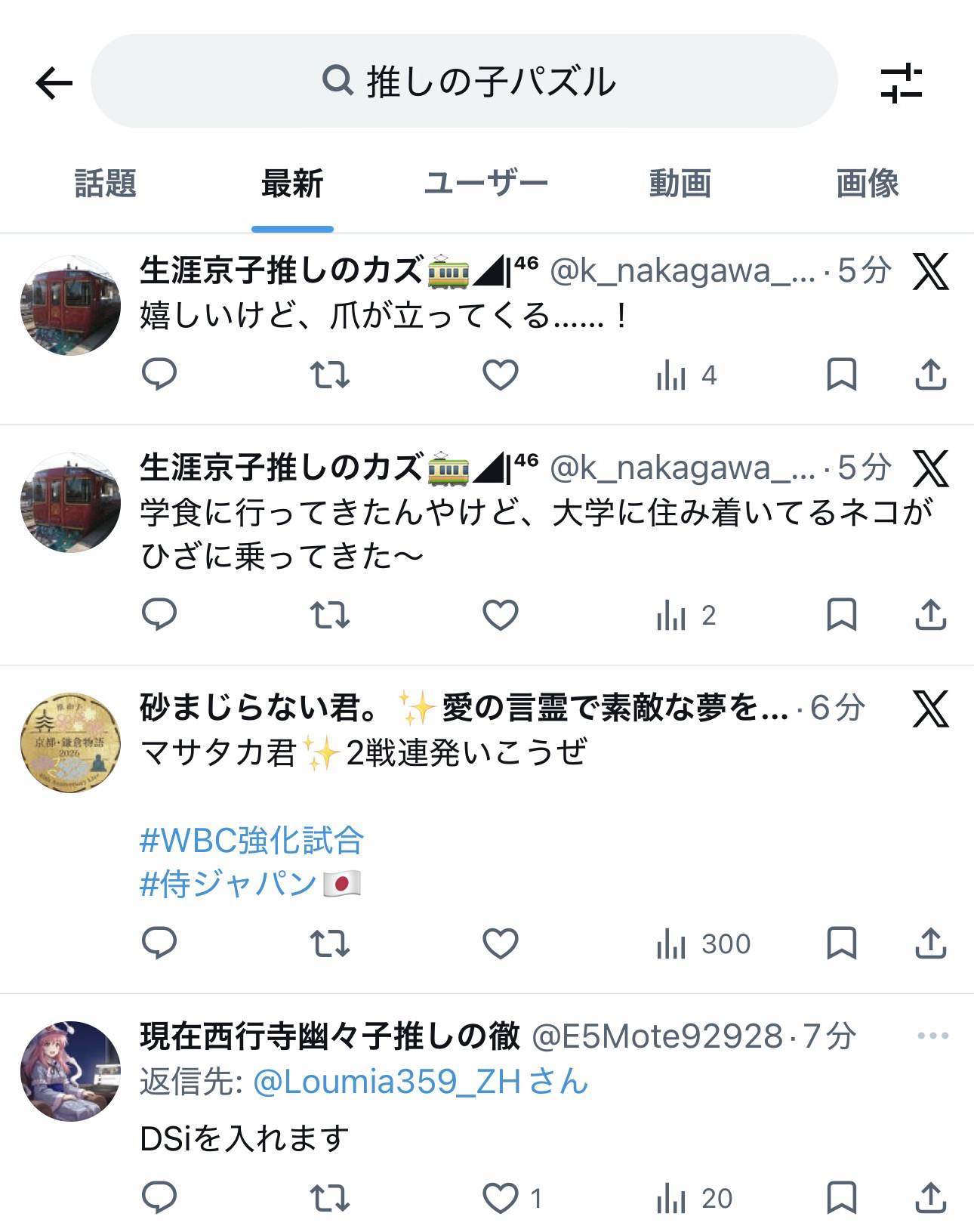This screenshot has width=974, height=1232.
Task: Open the search filter settings icon
Action: tap(902, 82)
